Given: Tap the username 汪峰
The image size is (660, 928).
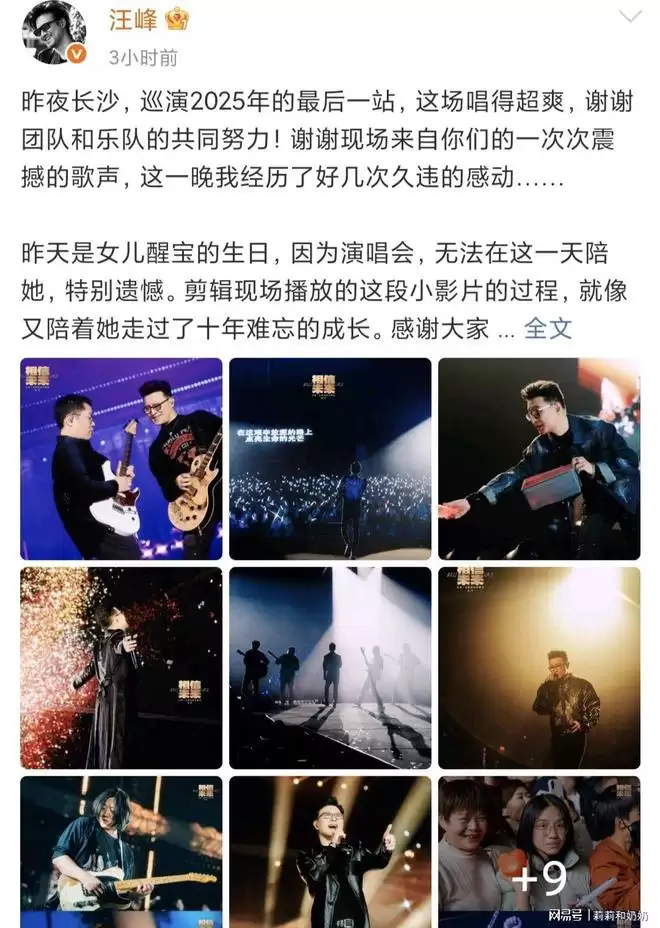Looking at the screenshot, I should point(133,18).
